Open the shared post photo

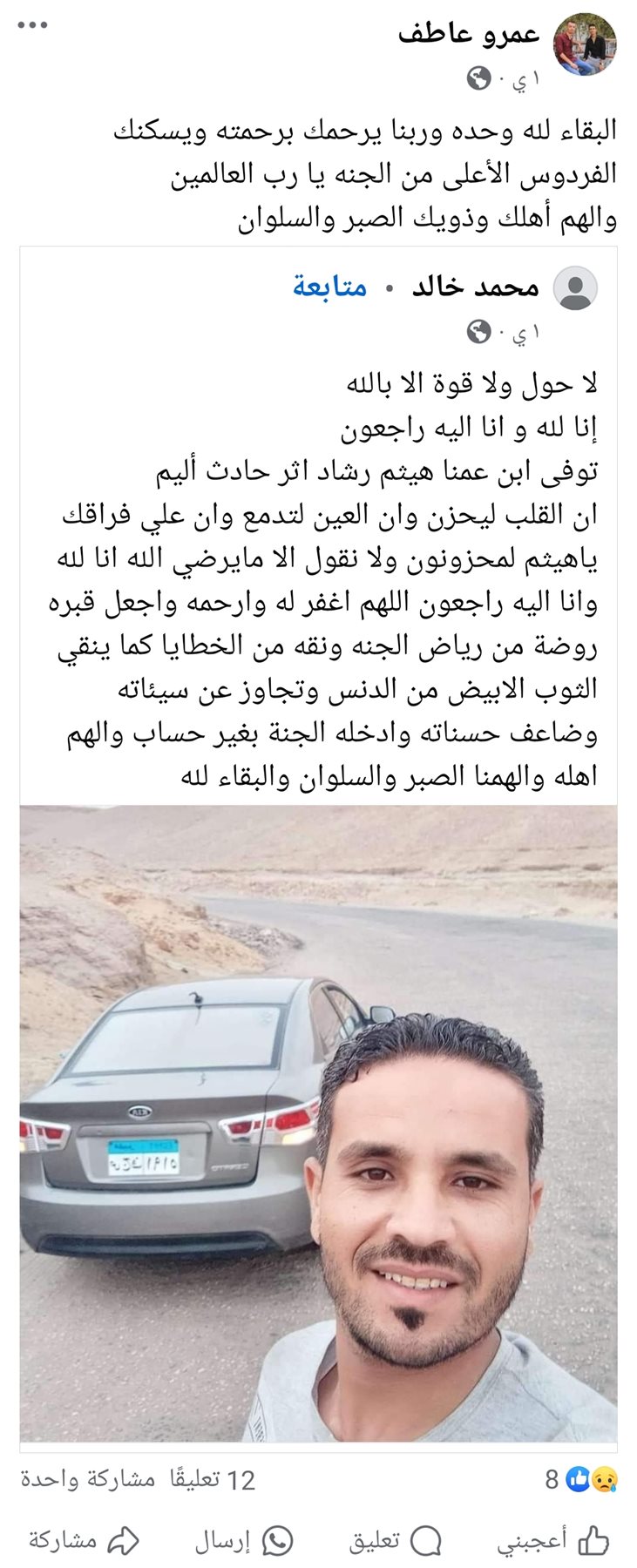[319, 1123]
